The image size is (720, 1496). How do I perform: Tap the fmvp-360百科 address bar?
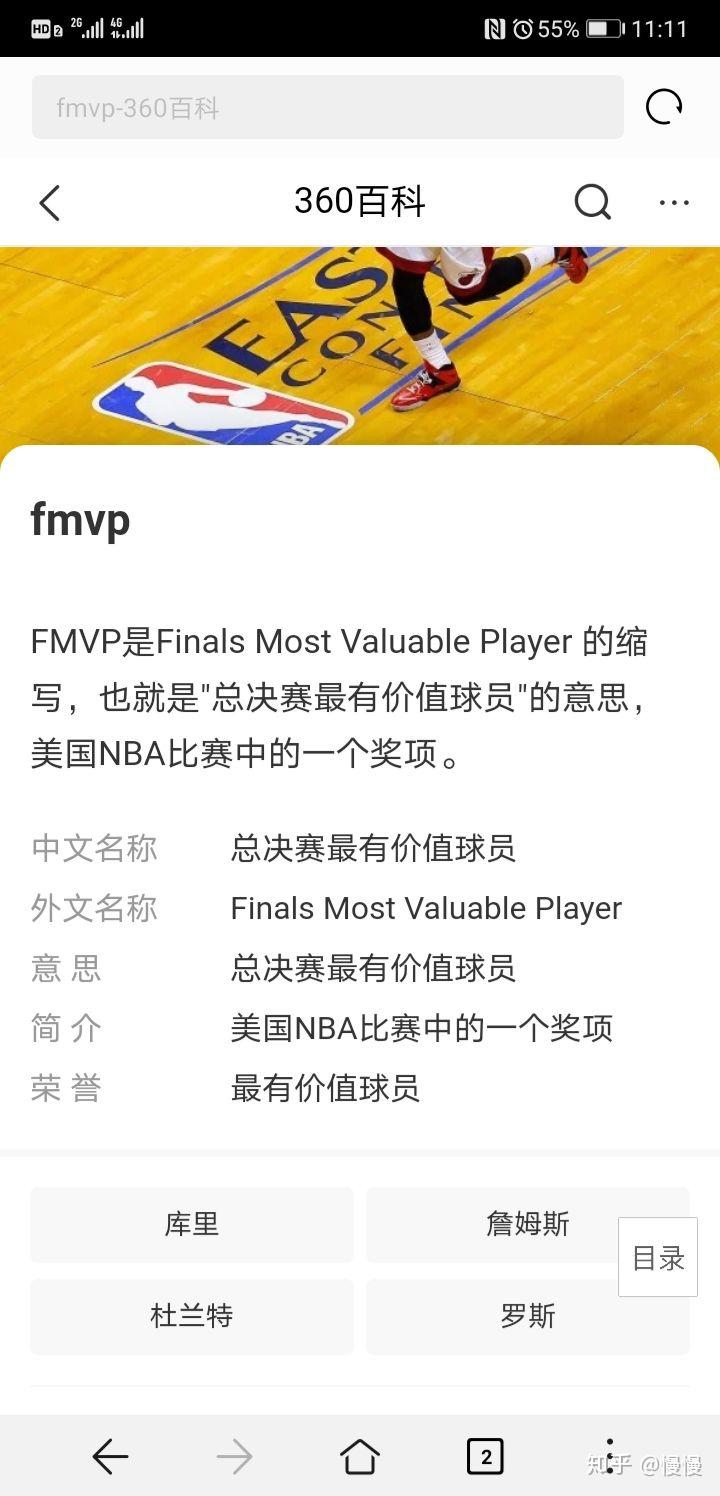click(x=328, y=107)
